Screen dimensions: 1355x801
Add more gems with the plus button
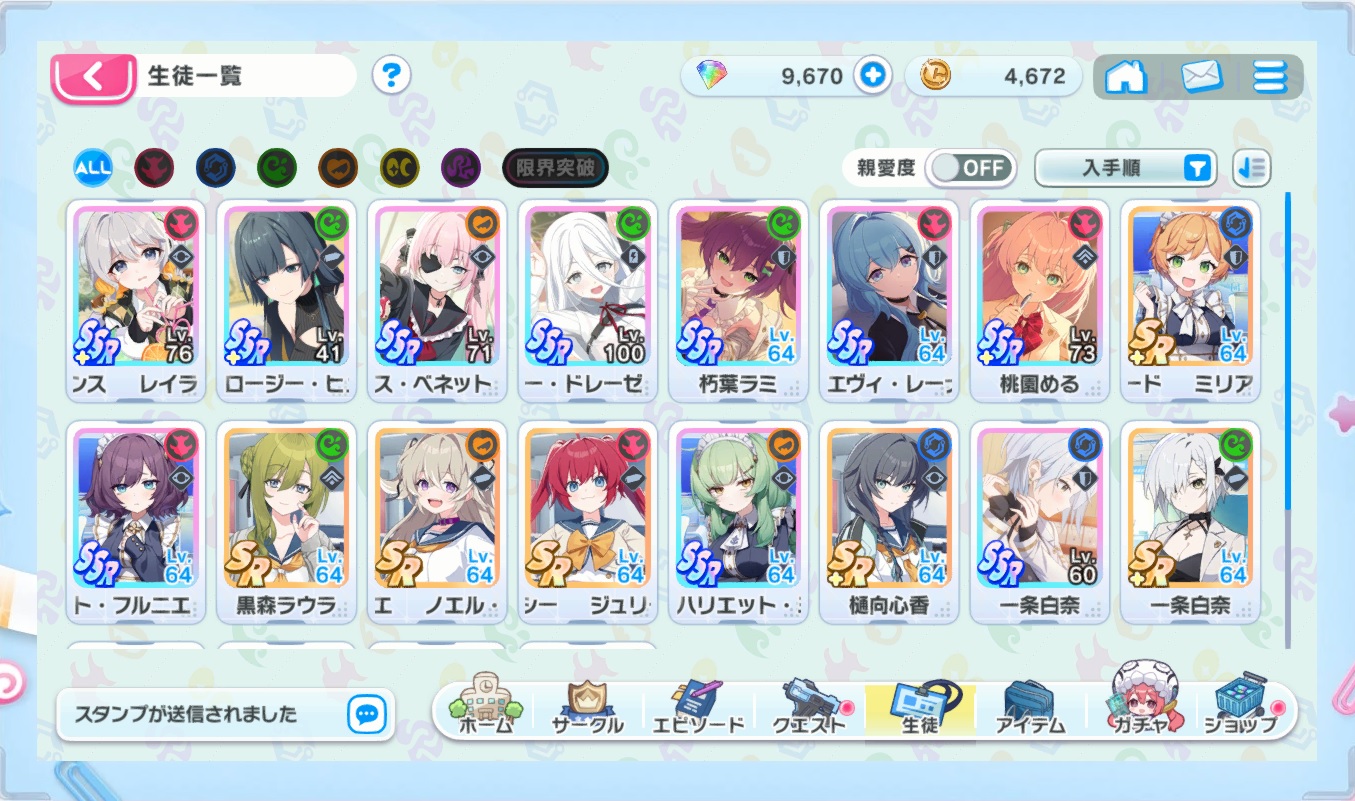pyautogui.click(x=872, y=76)
